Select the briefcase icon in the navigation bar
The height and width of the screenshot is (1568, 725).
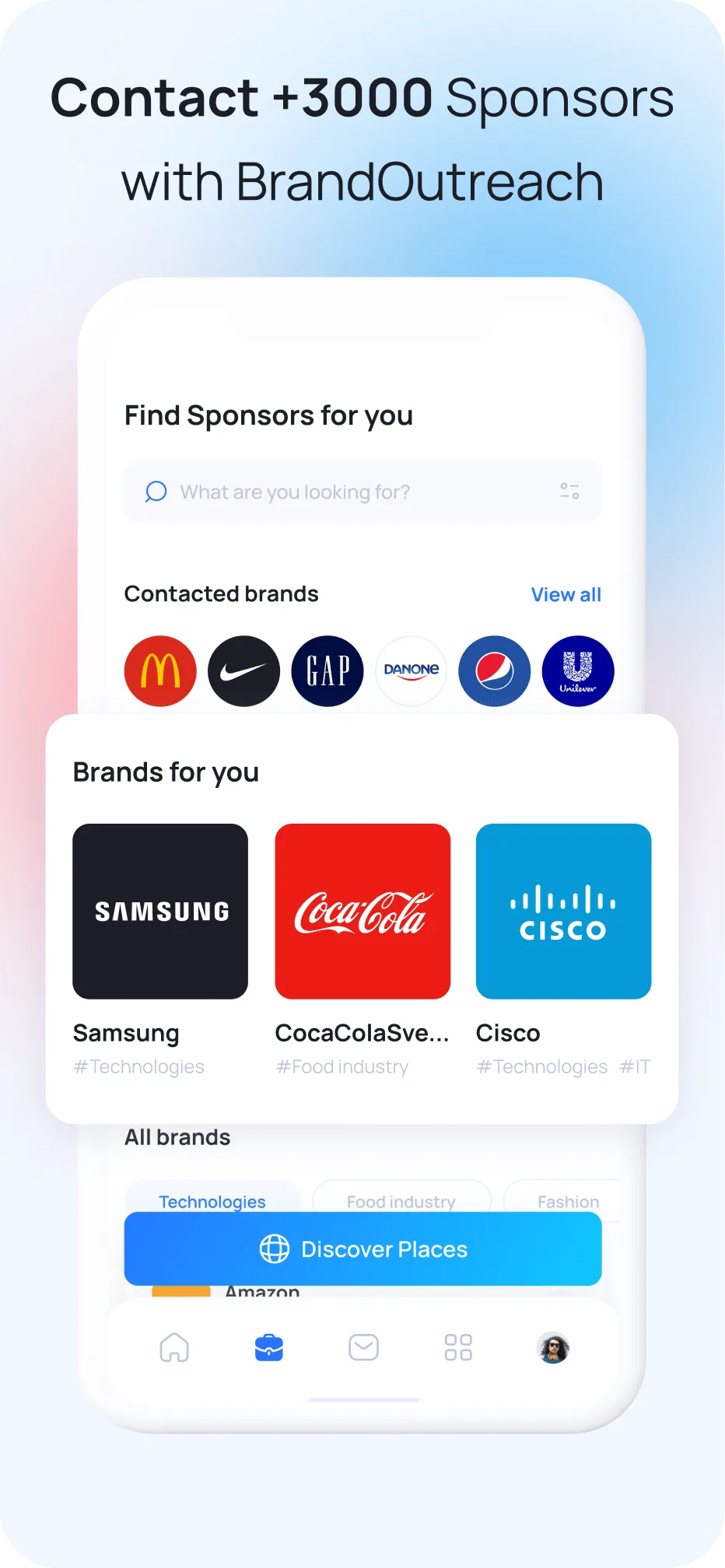tap(268, 1347)
